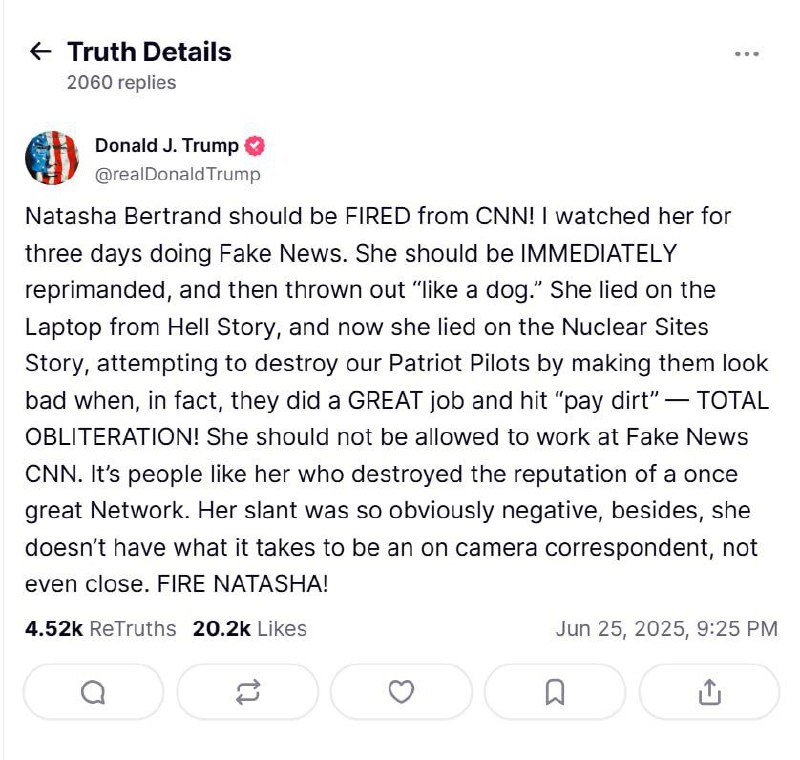View the 4.52k ReTruths list
The image size is (800, 760).
pos(100,629)
